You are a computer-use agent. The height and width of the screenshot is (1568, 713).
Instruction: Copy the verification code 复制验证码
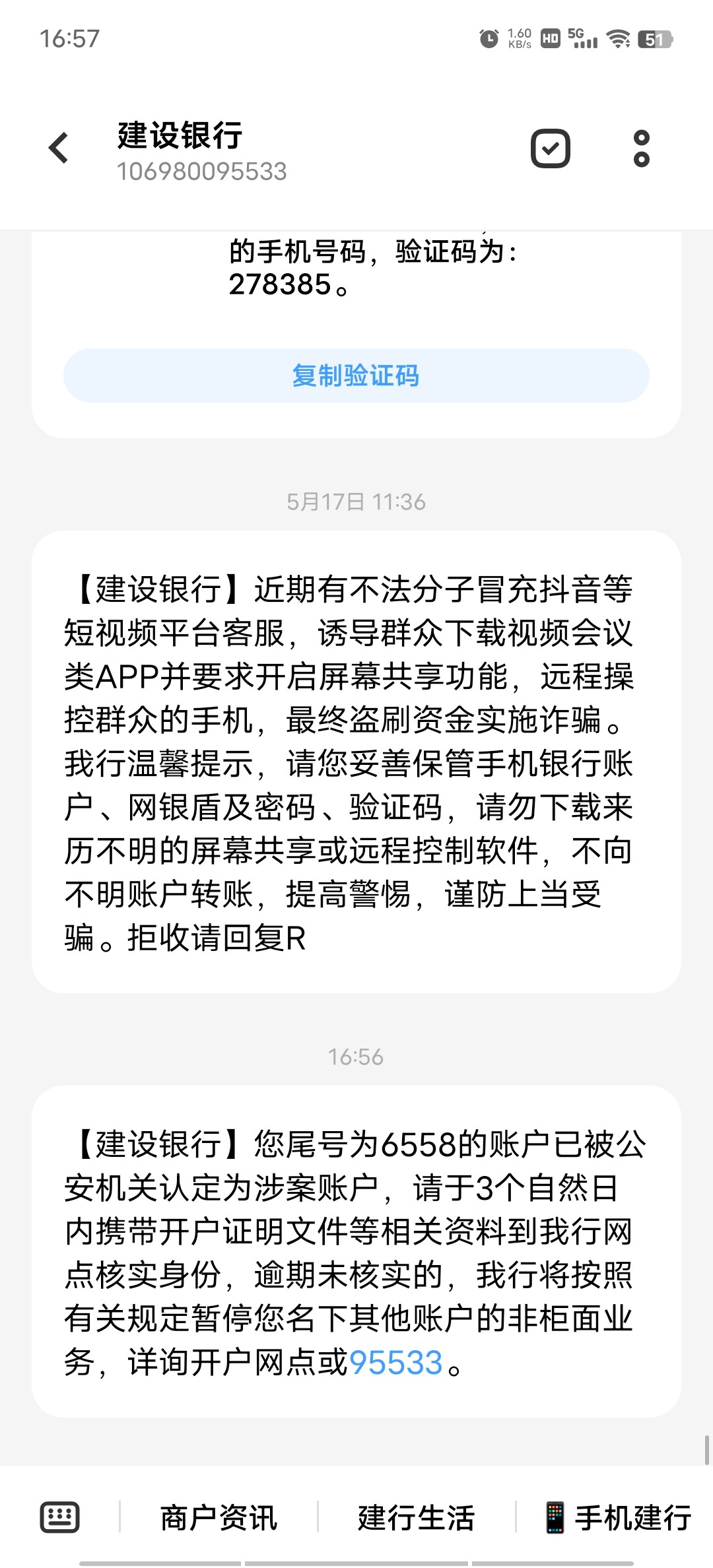(x=356, y=376)
